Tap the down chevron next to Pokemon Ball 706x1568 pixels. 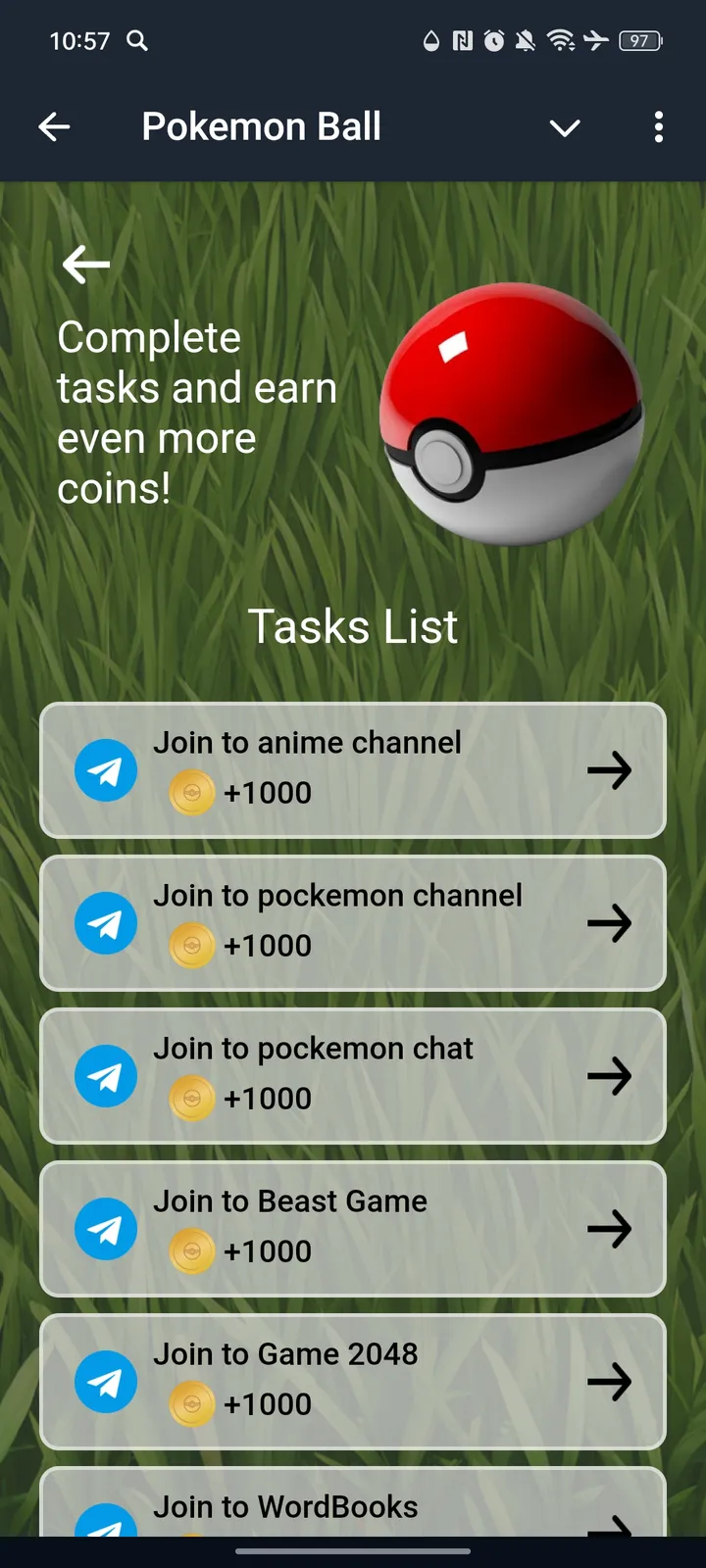coord(565,127)
